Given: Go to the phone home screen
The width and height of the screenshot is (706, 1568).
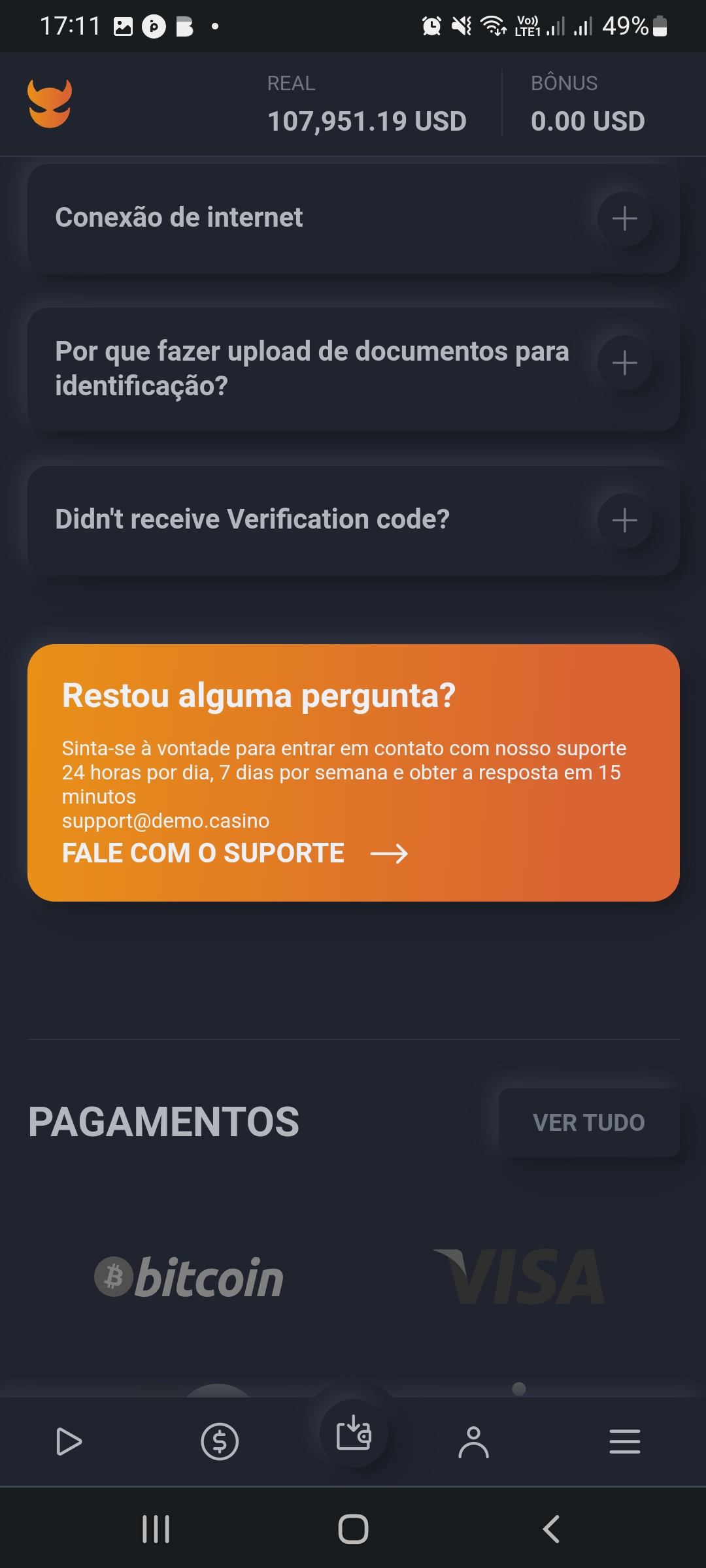Looking at the screenshot, I should point(353,1529).
